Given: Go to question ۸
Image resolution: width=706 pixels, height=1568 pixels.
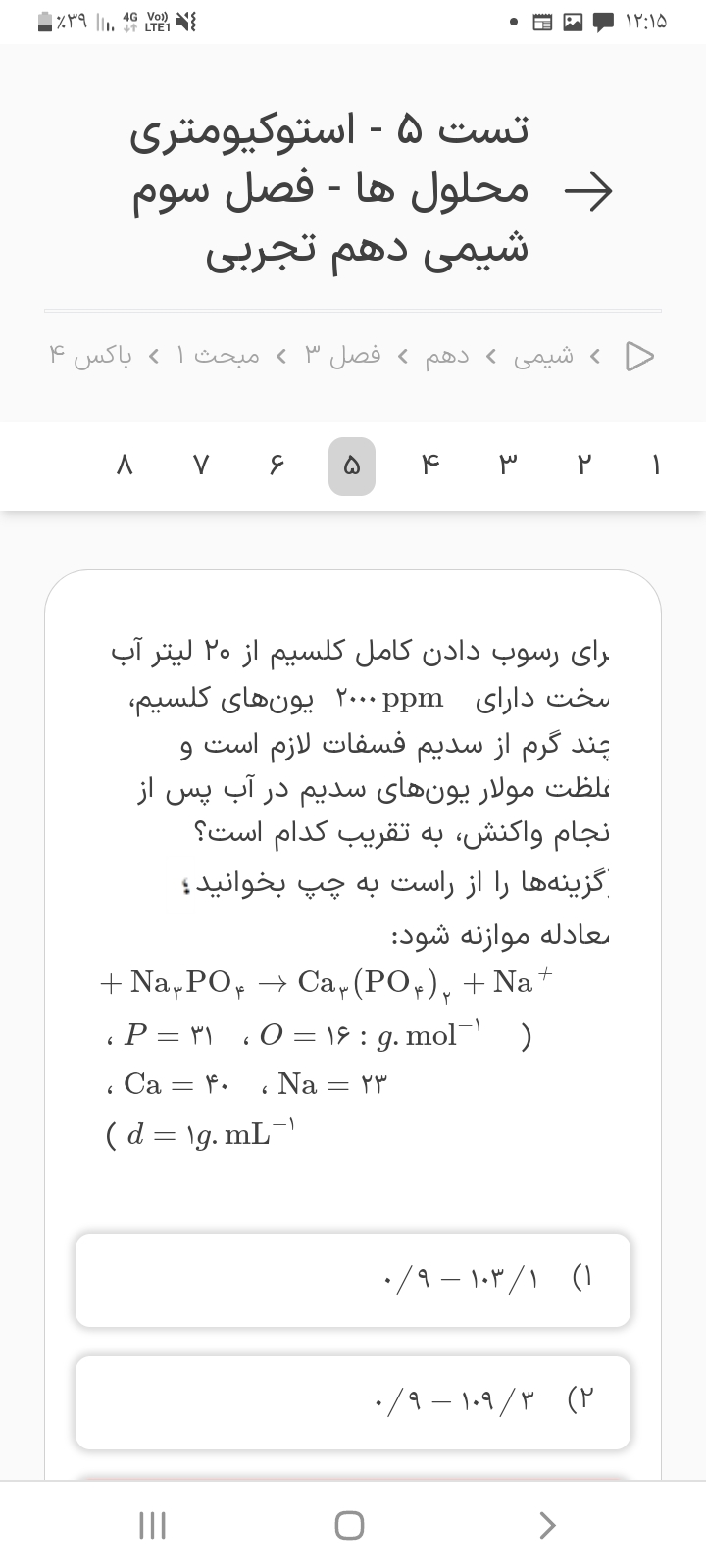Looking at the screenshot, I should (125, 466).
